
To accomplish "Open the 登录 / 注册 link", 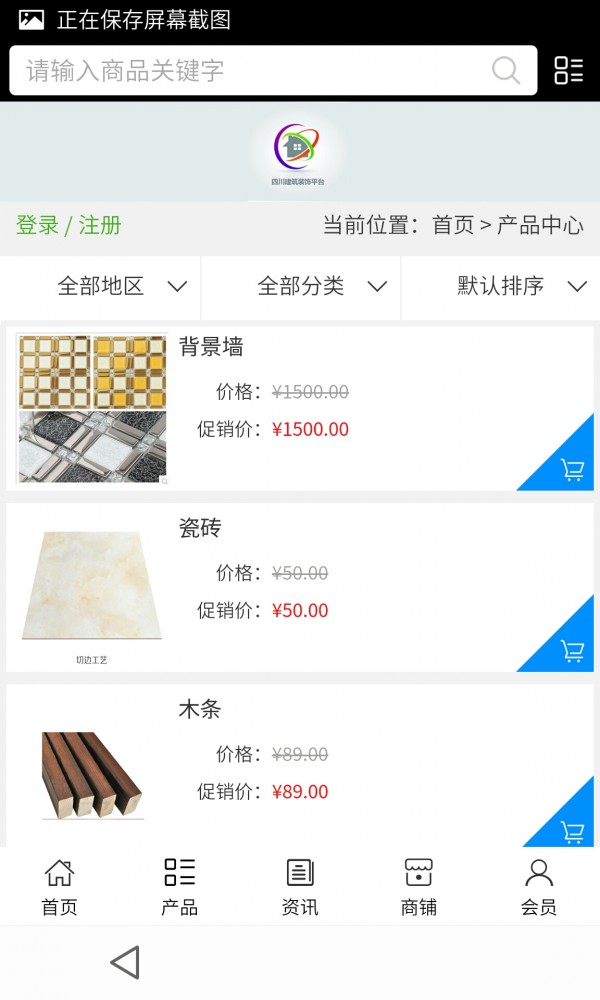I will coord(69,225).
